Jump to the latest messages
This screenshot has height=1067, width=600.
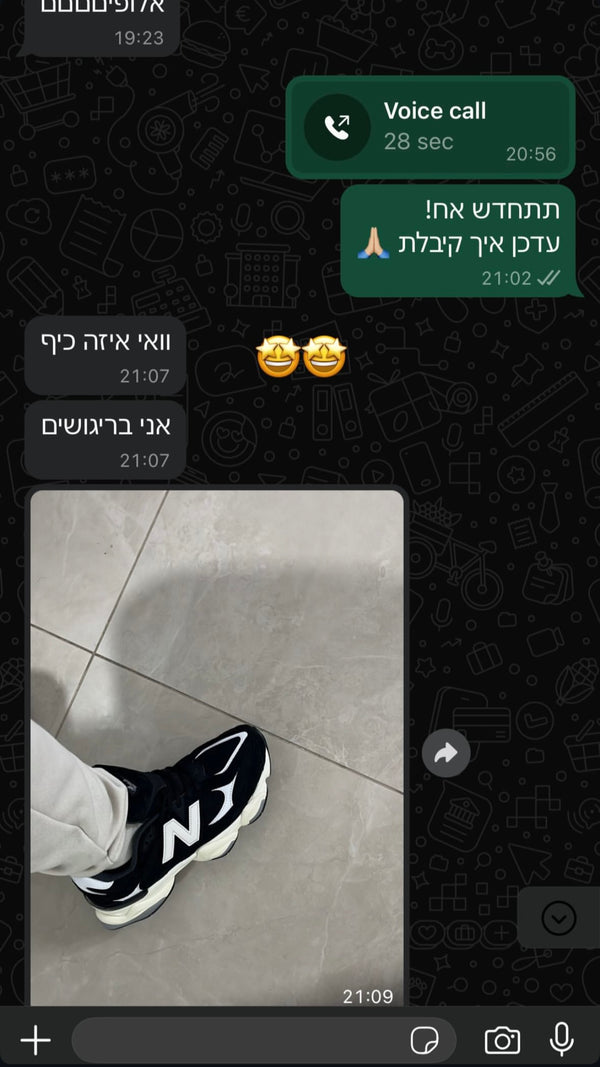558,917
